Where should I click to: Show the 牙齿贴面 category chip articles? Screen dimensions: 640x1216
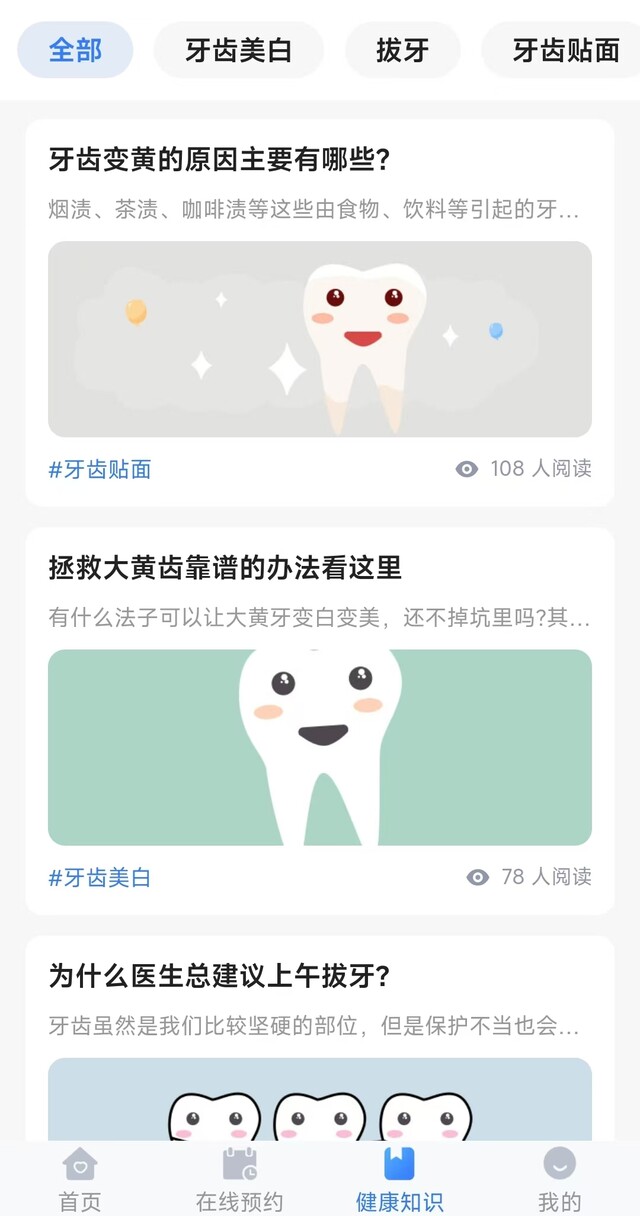pyautogui.click(x=565, y=50)
